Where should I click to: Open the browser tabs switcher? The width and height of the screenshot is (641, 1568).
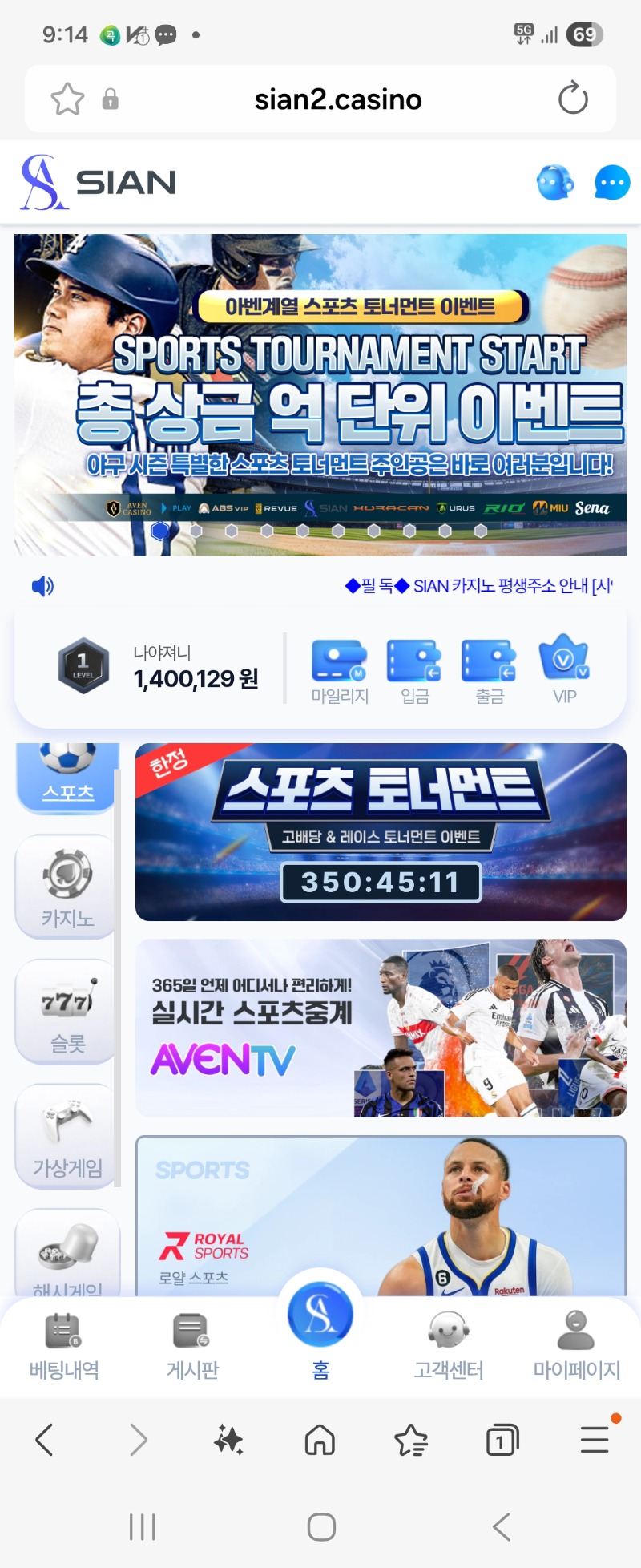click(x=502, y=1441)
